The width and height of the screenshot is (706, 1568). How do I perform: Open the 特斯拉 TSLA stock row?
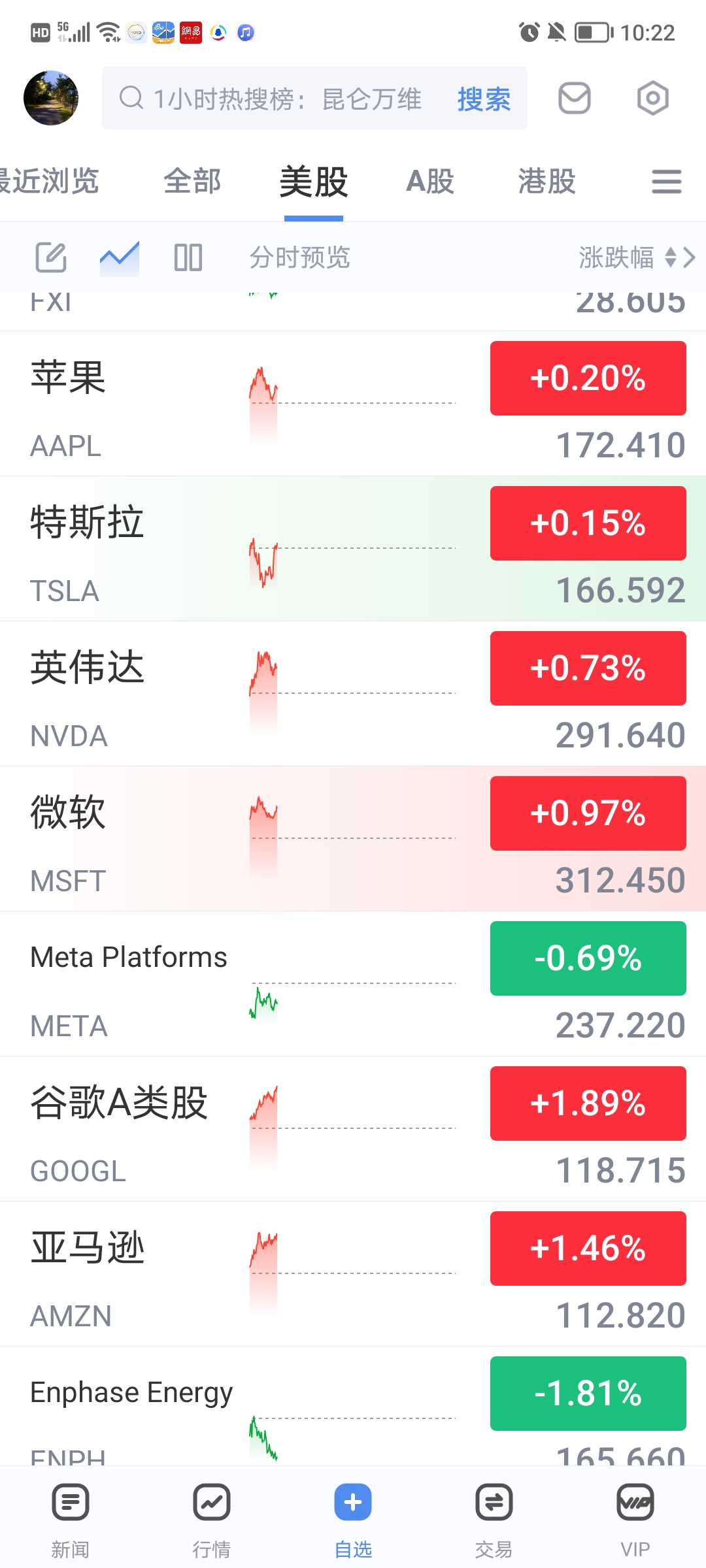[x=353, y=549]
